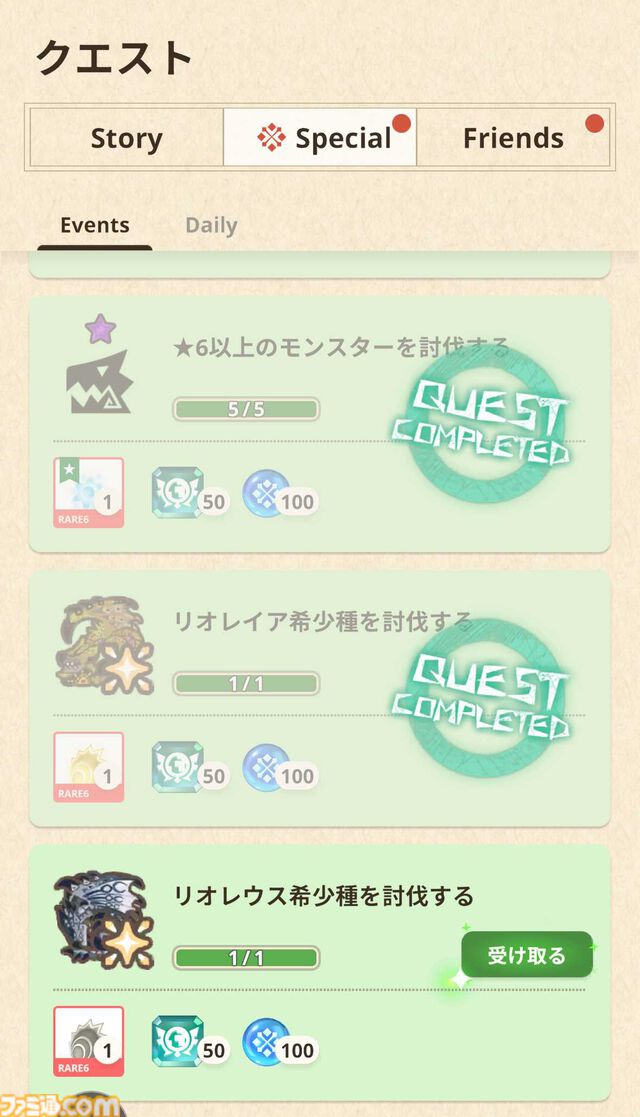640x1117 pixels.
Task: Claim reward with 受け取る button
Action: tap(526, 955)
